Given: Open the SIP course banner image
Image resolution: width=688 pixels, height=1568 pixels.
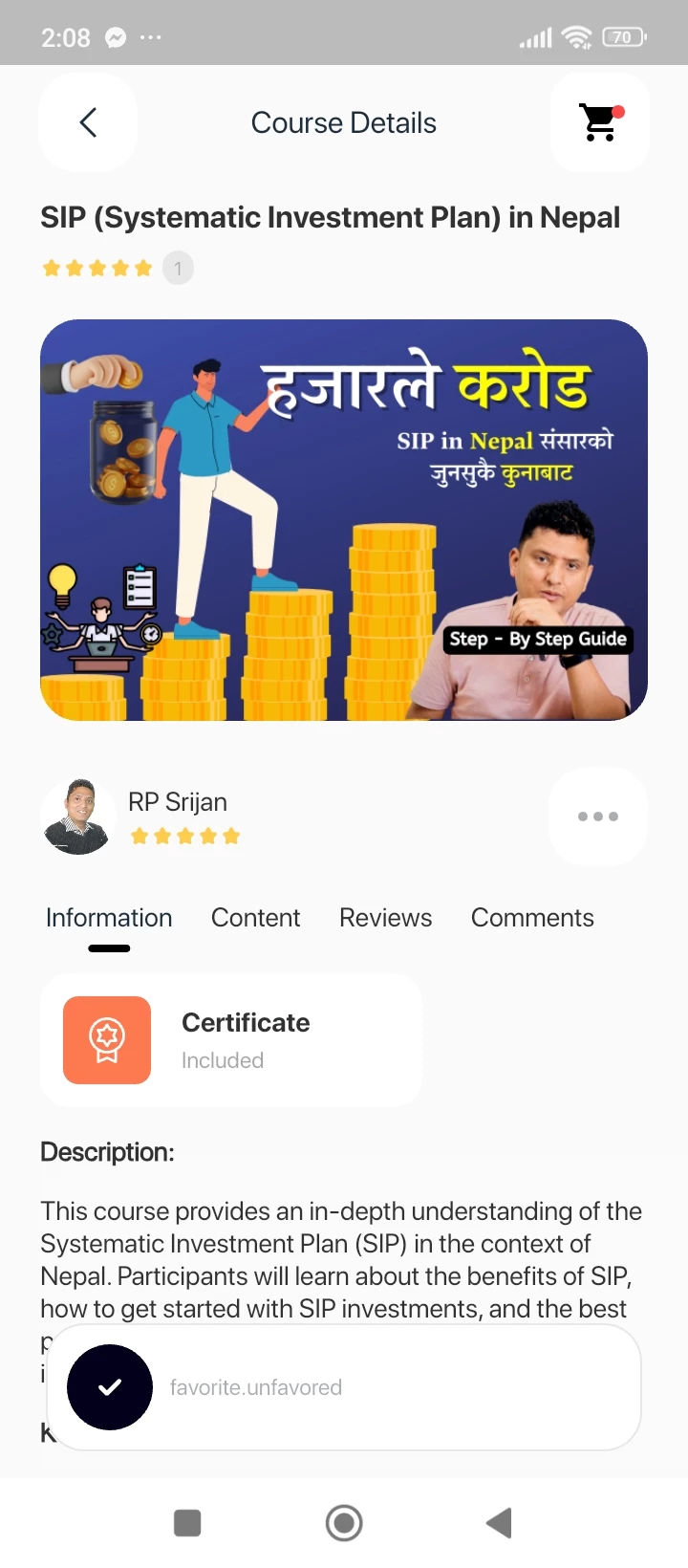Looking at the screenshot, I should pyautogui.click(x=344, y=520).
